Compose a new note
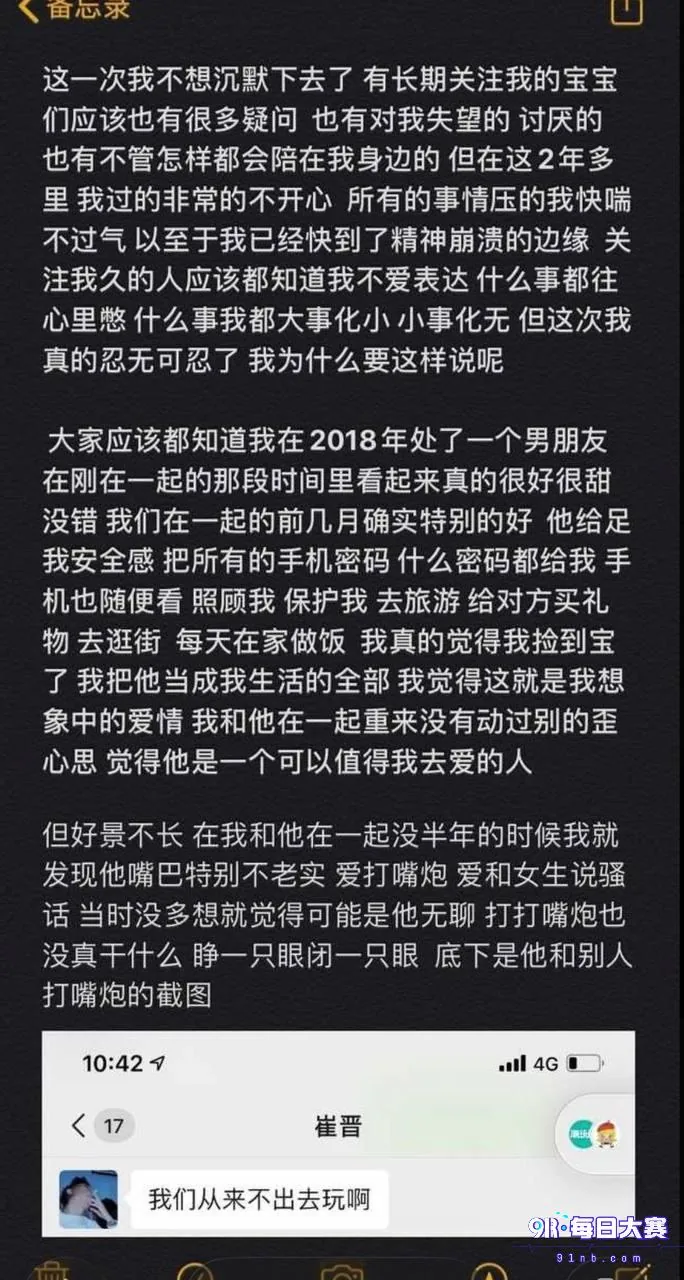Image resolution: width=684 pixels, height=1280 pixels. tap(634, 1270)
